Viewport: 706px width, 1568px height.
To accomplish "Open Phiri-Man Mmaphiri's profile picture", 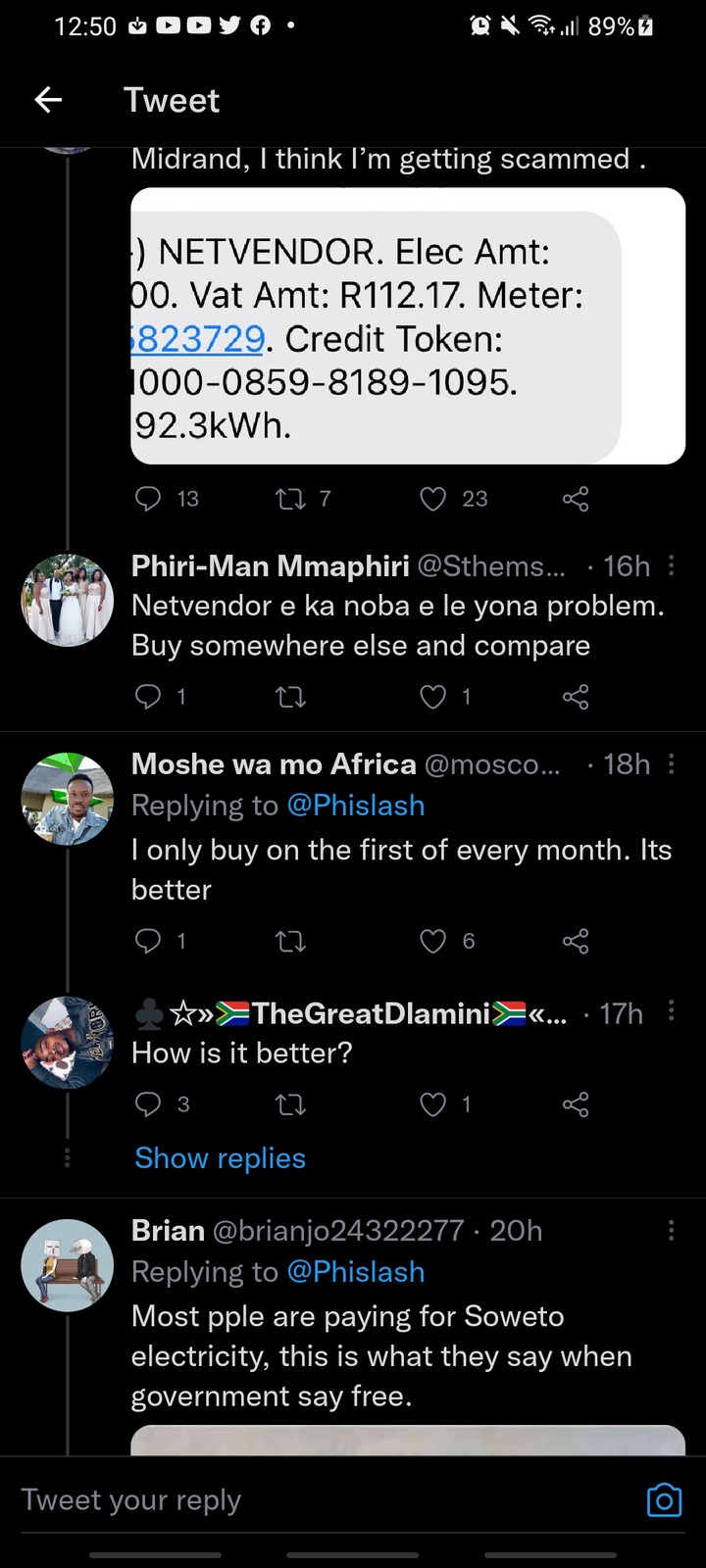I will coord(68,601).
